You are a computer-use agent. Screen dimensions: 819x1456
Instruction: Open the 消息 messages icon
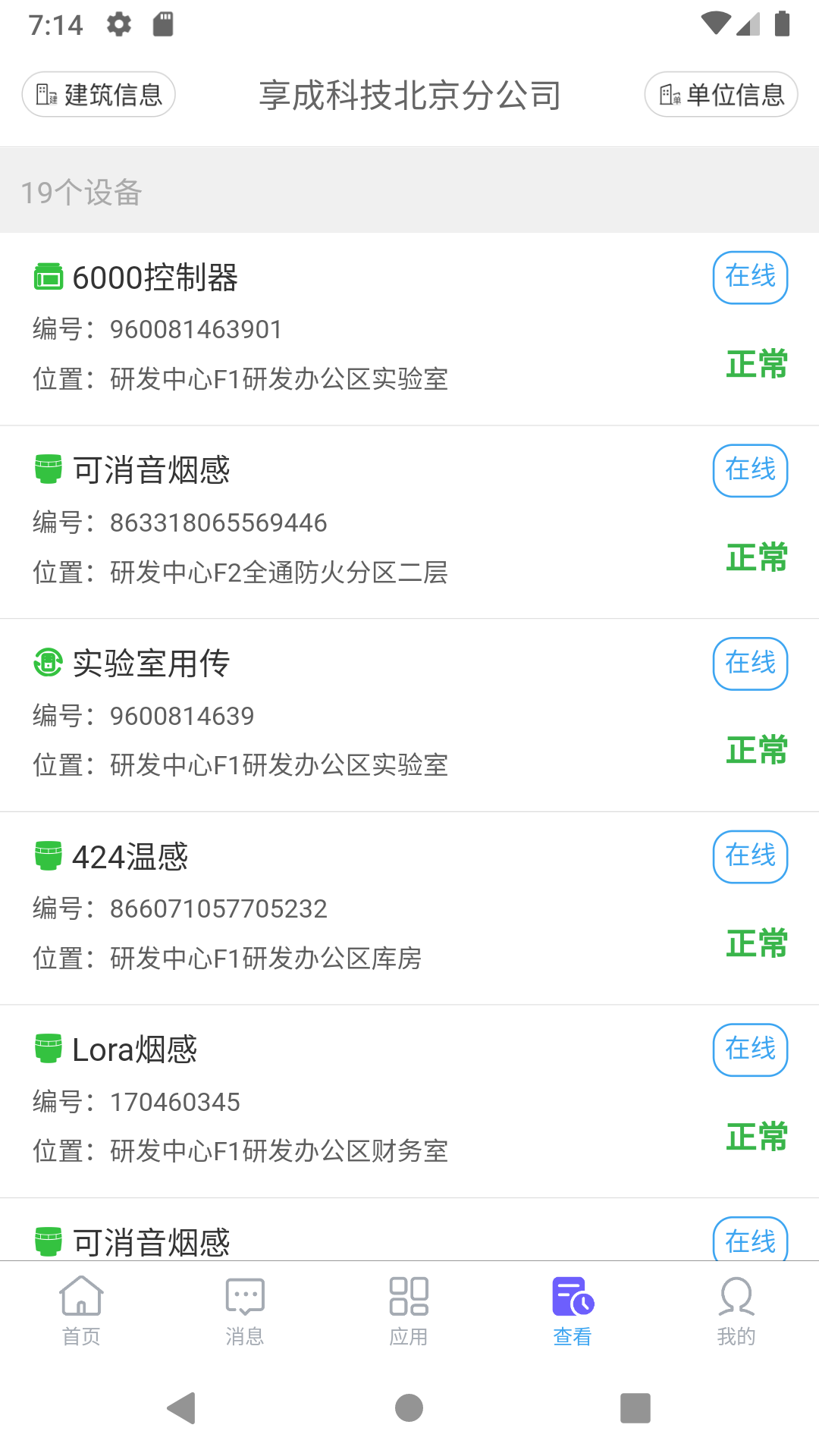coord(245,1298)
